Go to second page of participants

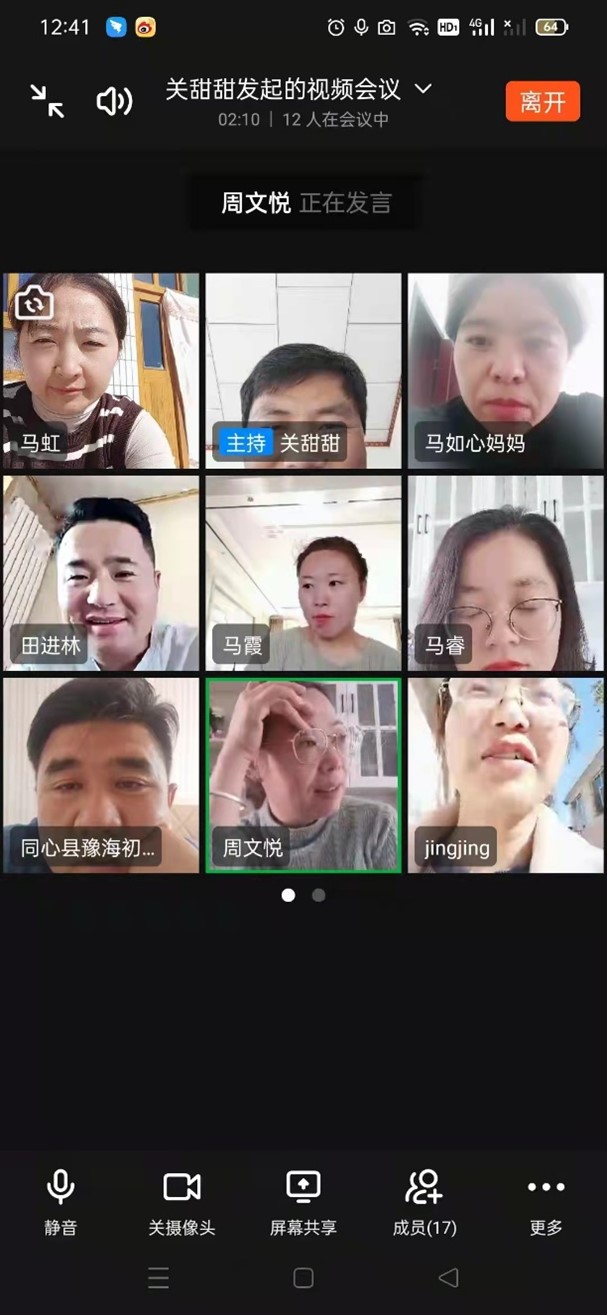tap(319, 895)
